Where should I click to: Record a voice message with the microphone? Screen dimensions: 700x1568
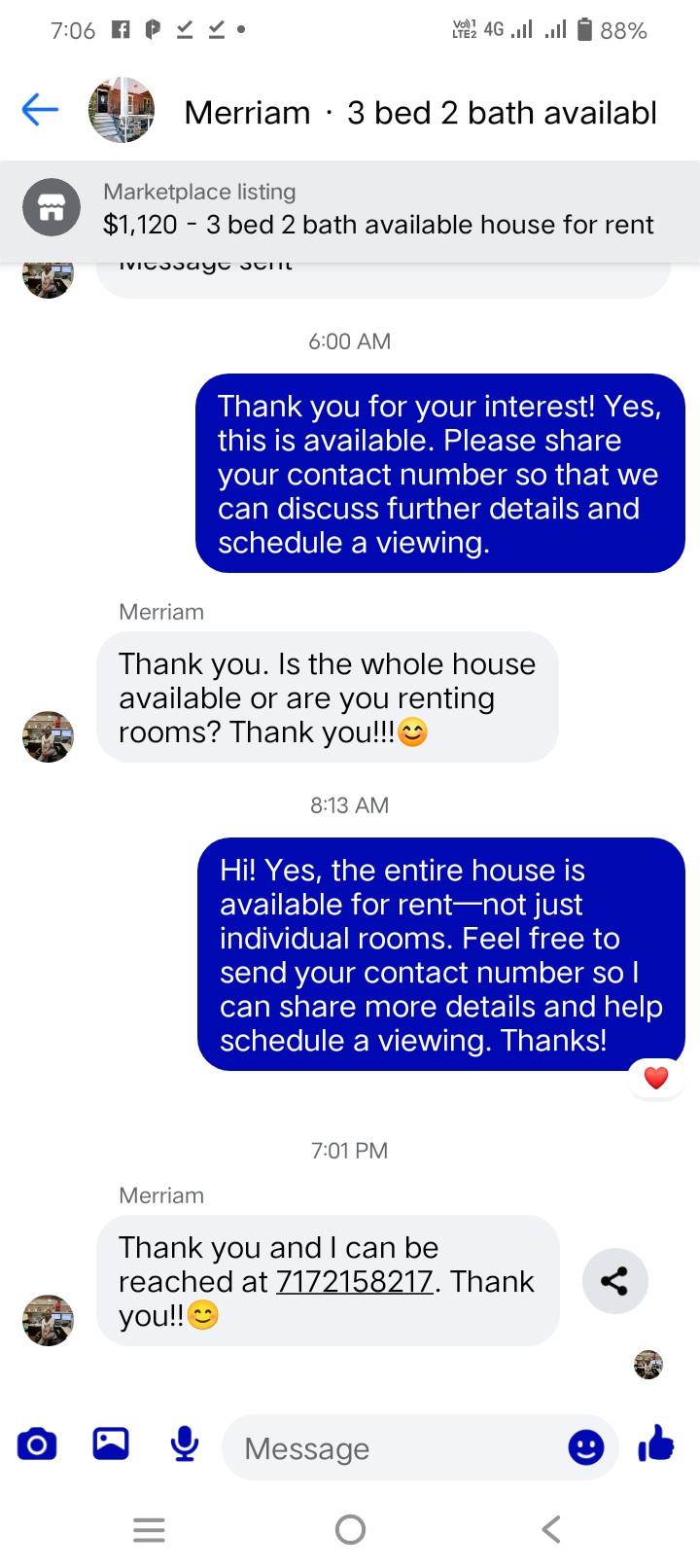[x=185, y=1444]
